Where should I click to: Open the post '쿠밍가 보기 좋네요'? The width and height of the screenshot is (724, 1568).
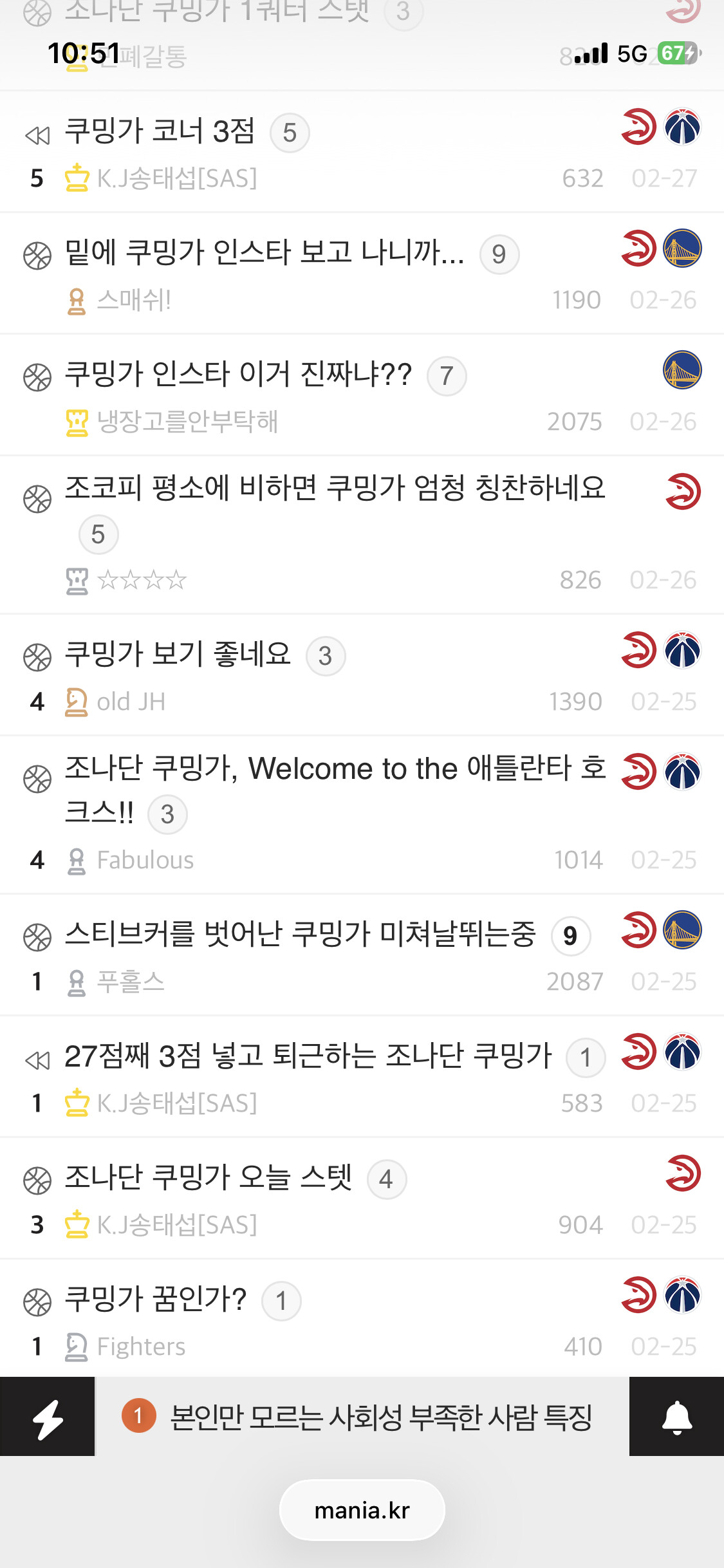click(178, 655)
